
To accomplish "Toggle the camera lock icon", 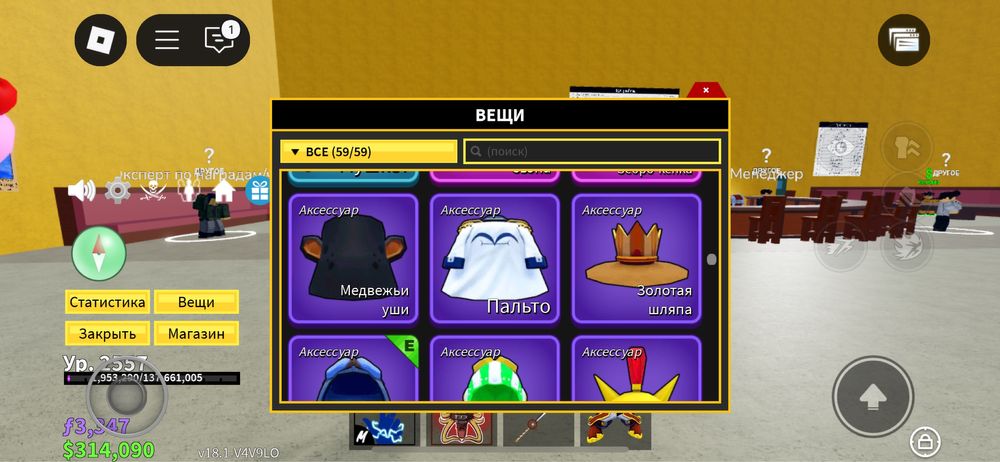I will click(924, 441).
